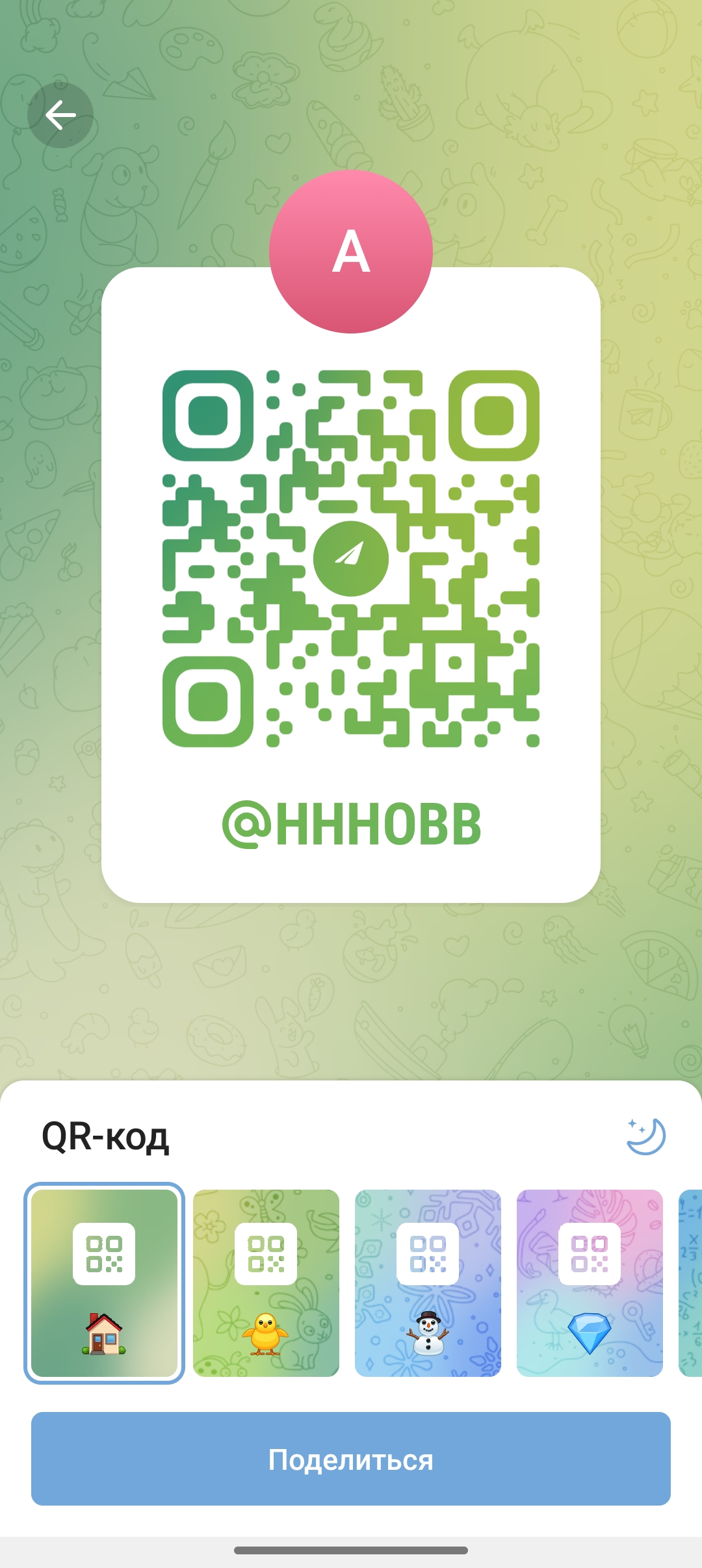702x1568 pixels.
Task: Tap the Поделиться share button
Action: 351,1459
